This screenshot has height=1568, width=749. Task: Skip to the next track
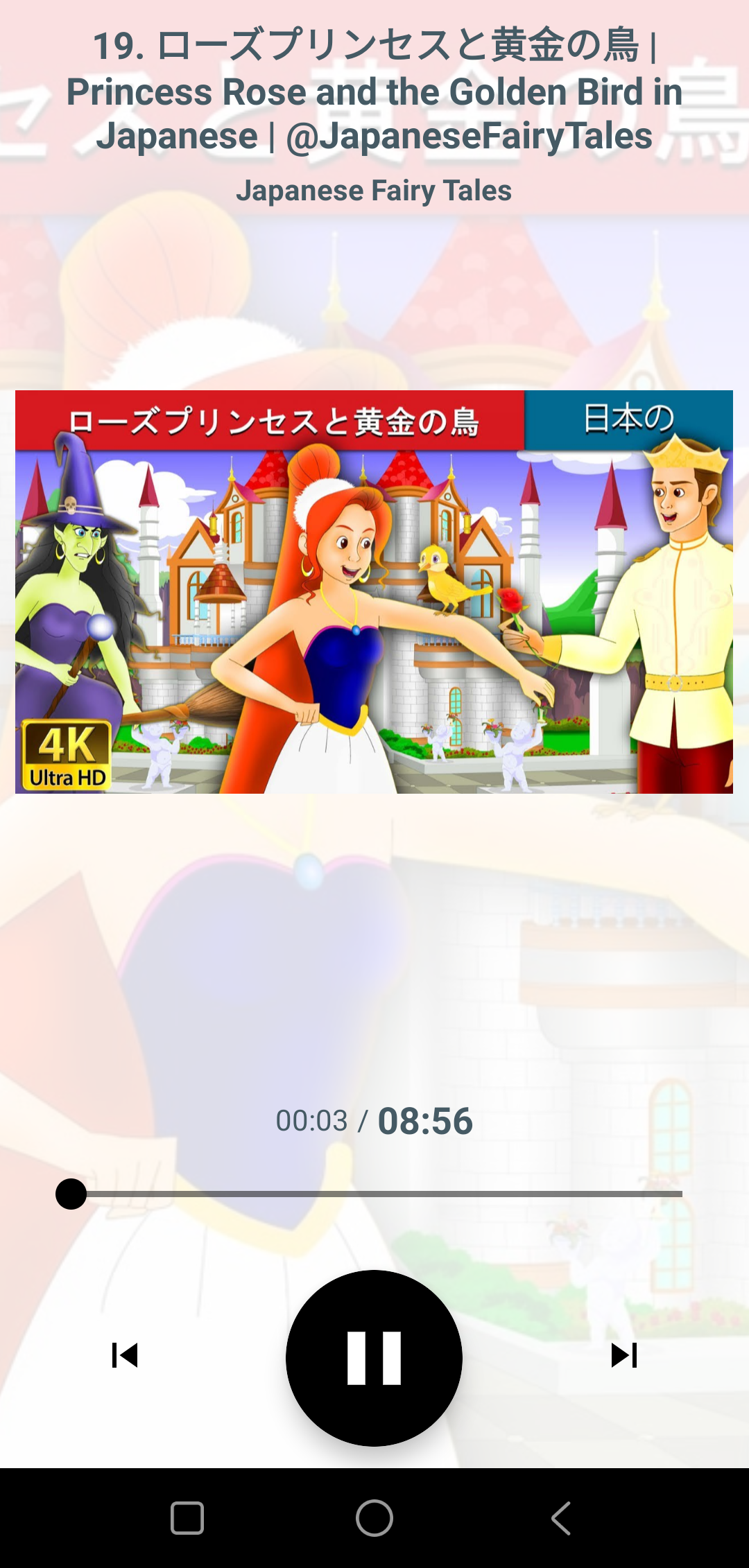point(624,1355)
